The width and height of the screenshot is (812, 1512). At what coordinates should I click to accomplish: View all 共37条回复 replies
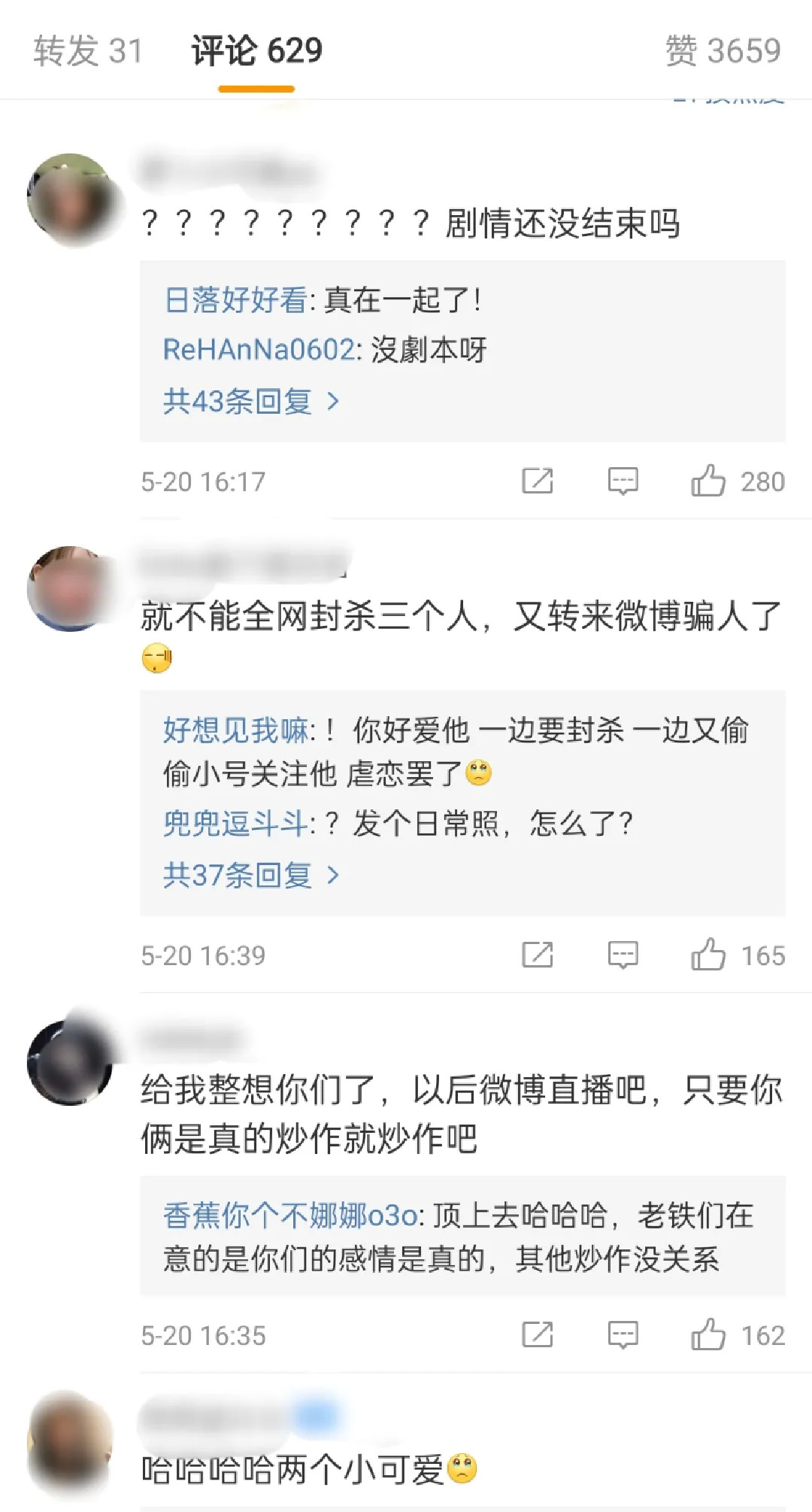(x=251, y=875)
